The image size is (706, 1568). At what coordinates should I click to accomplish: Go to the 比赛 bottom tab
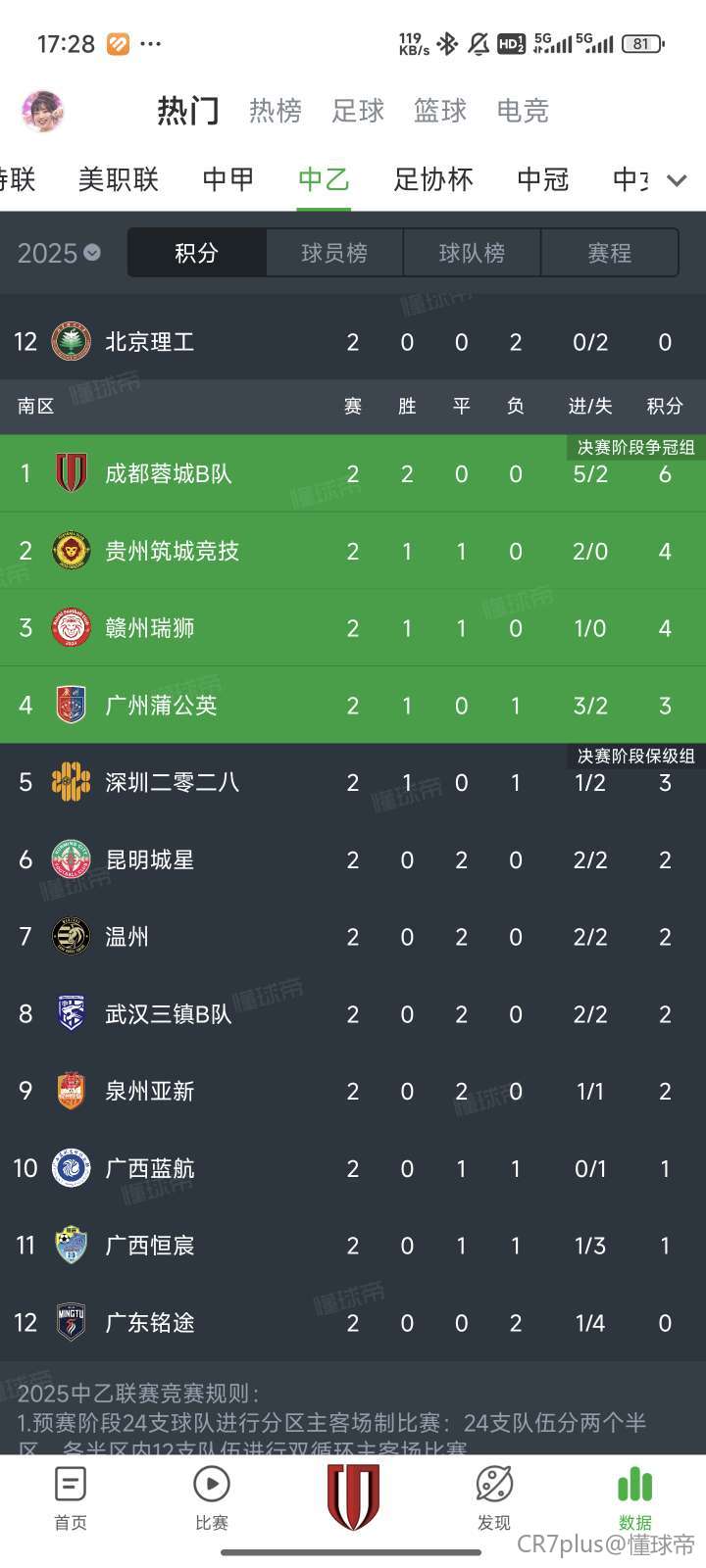point(212,1498)
